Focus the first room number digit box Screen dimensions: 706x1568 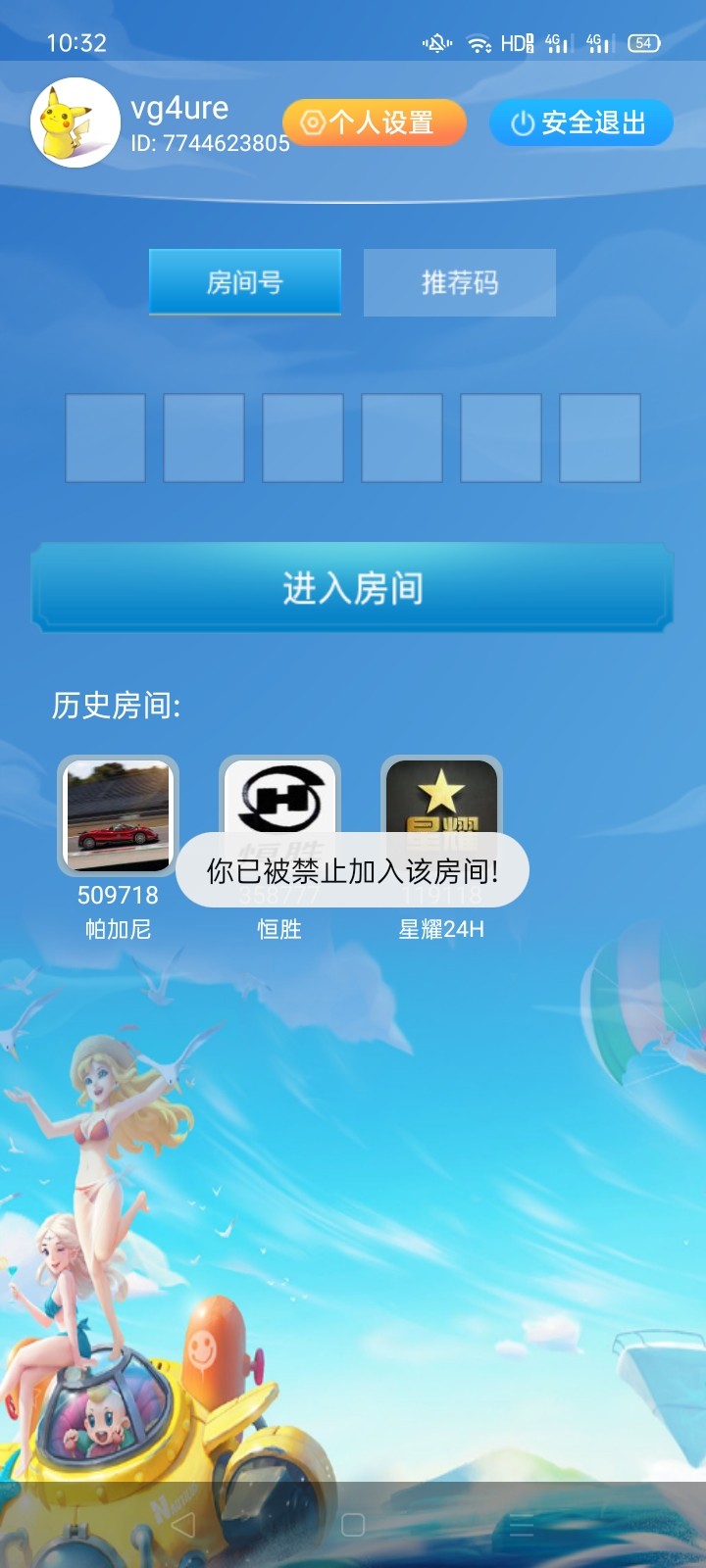(106, 438)
